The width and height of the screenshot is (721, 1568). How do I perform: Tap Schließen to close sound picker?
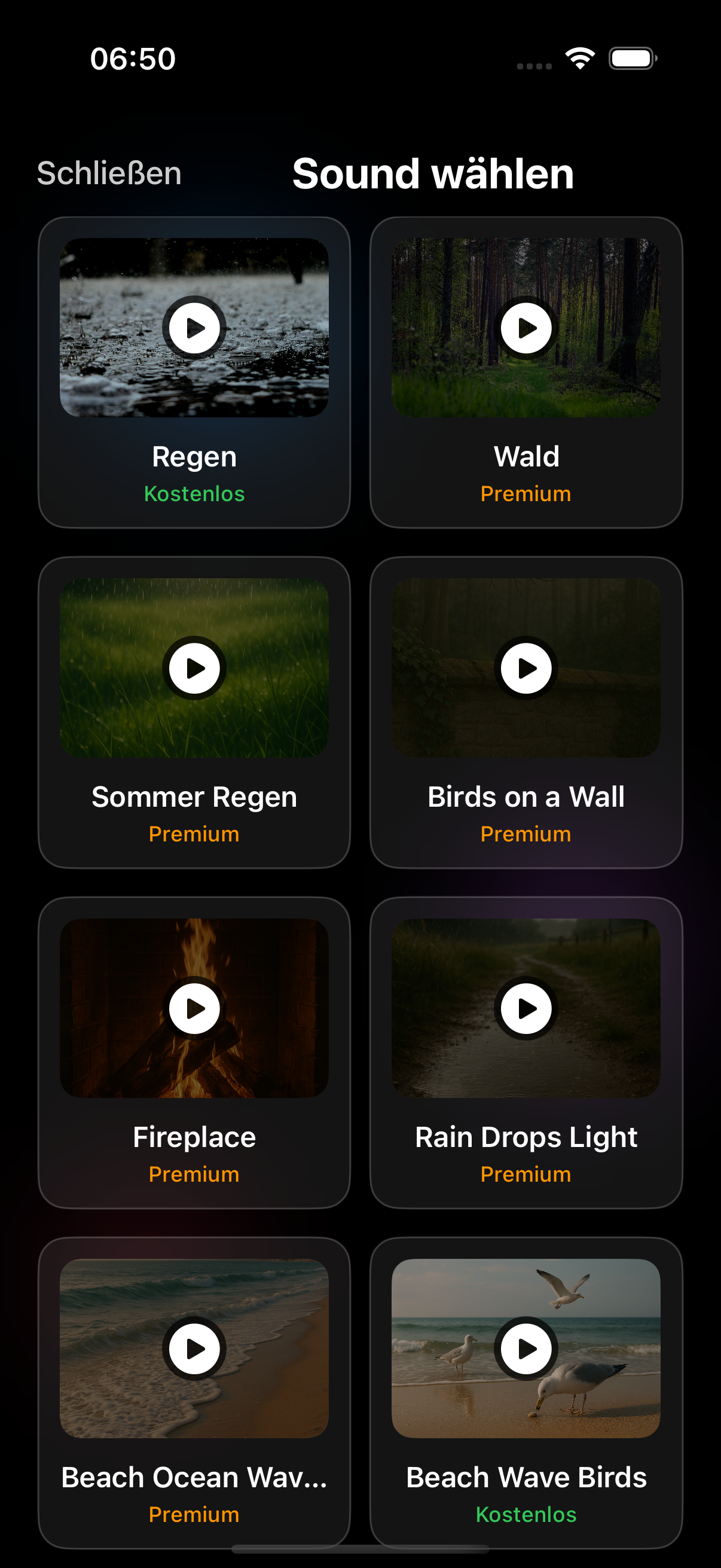(x=109, y=173)
